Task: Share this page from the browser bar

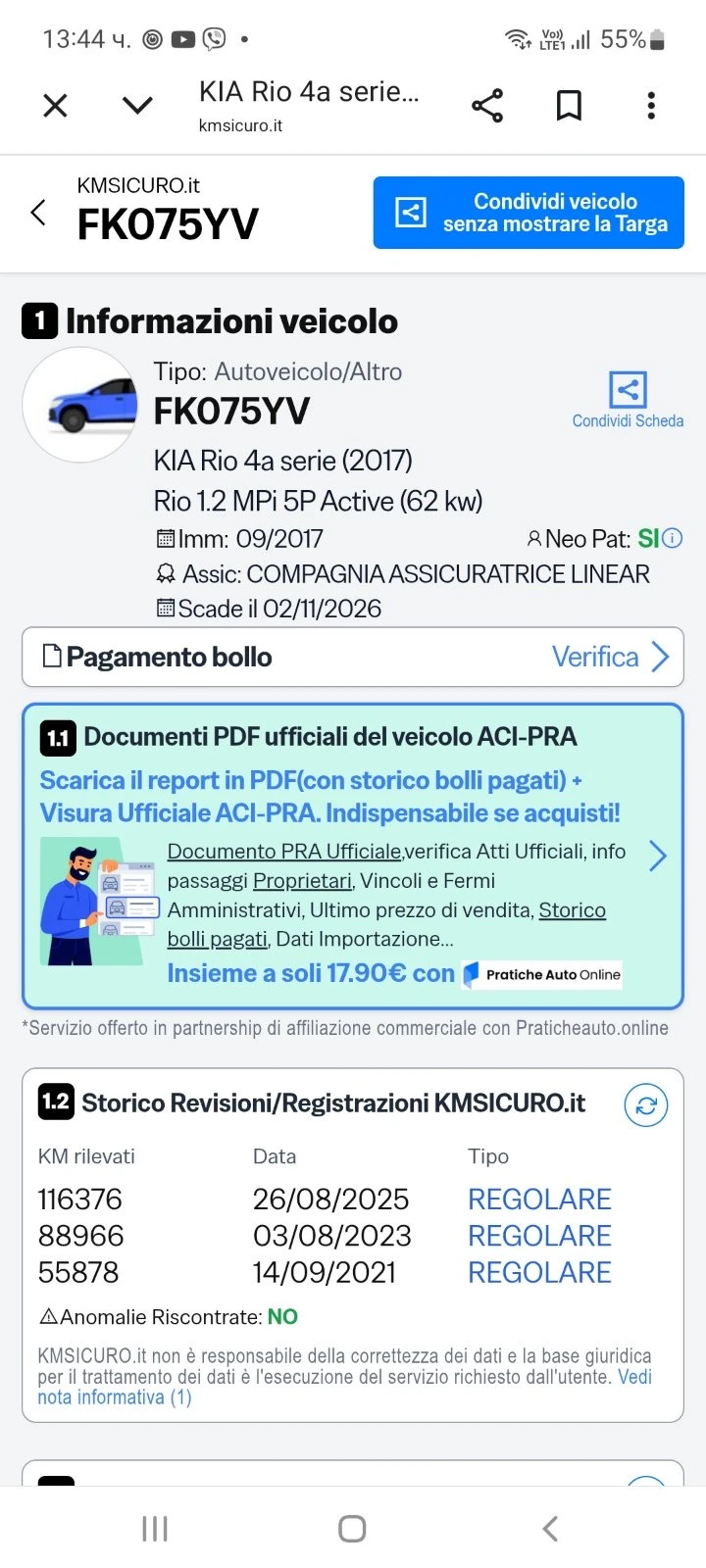Action: click(487, 106)
